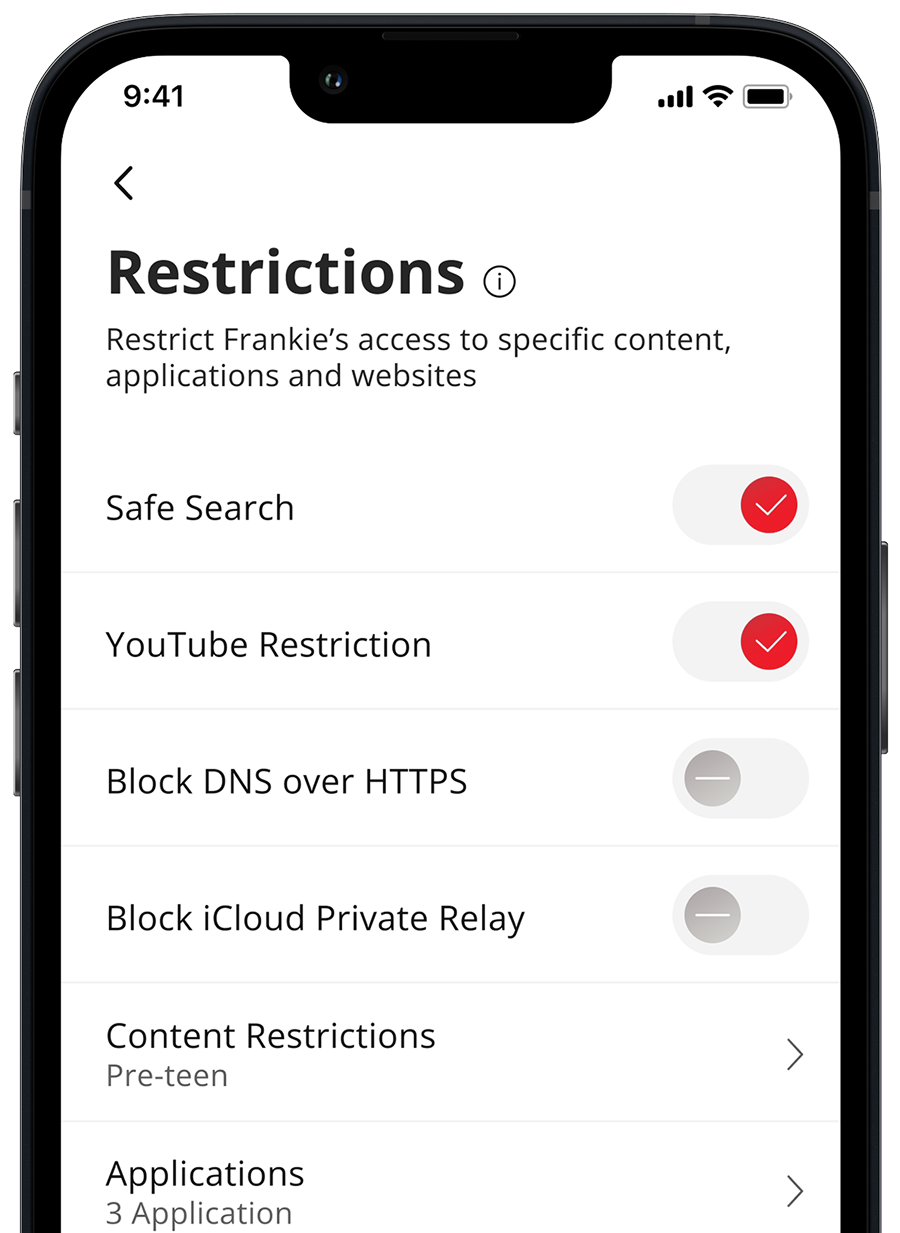Image resolution: width=900 pixels, height=1233 pixels.
Task: Open Content Restrictions settings
Action: click(x=450, y=1053)
